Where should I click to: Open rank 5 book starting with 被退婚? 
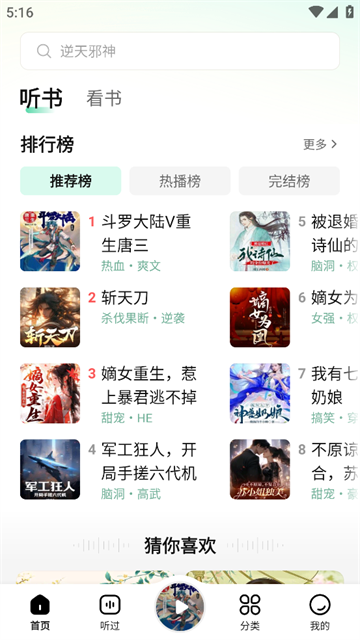click(x=295, y=241)
